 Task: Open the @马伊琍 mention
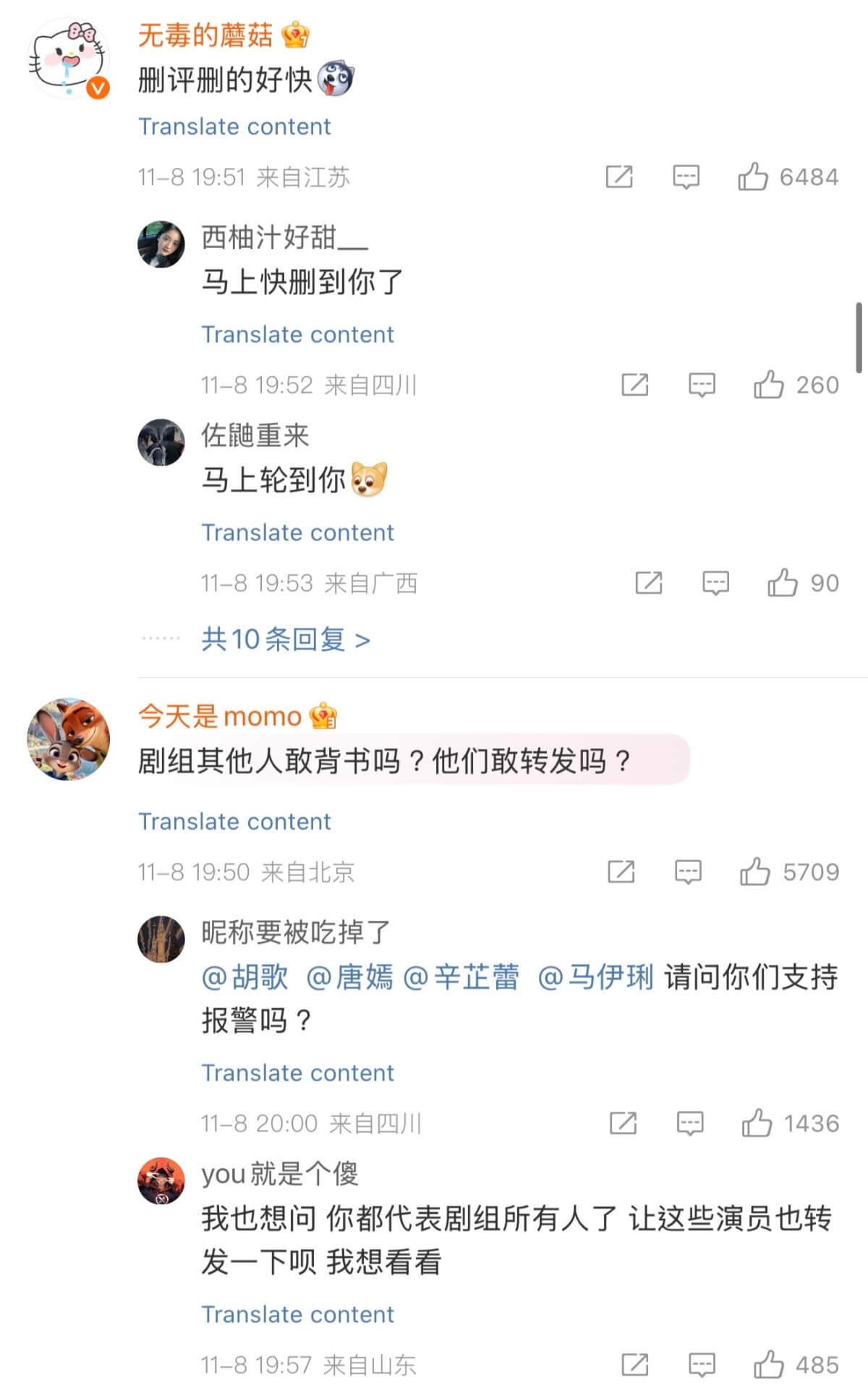[x=595, y=977]
